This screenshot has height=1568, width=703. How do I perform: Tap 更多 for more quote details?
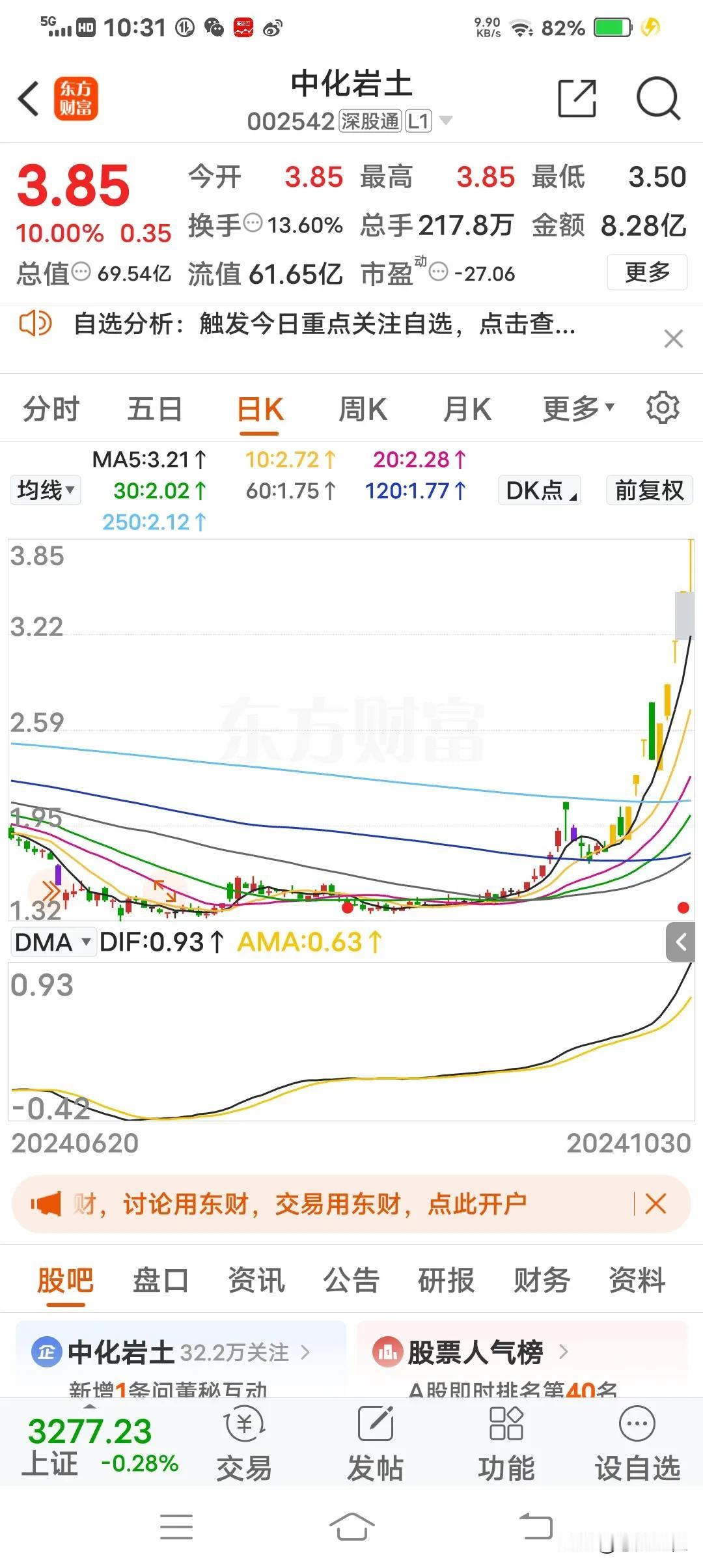point(647,272)
